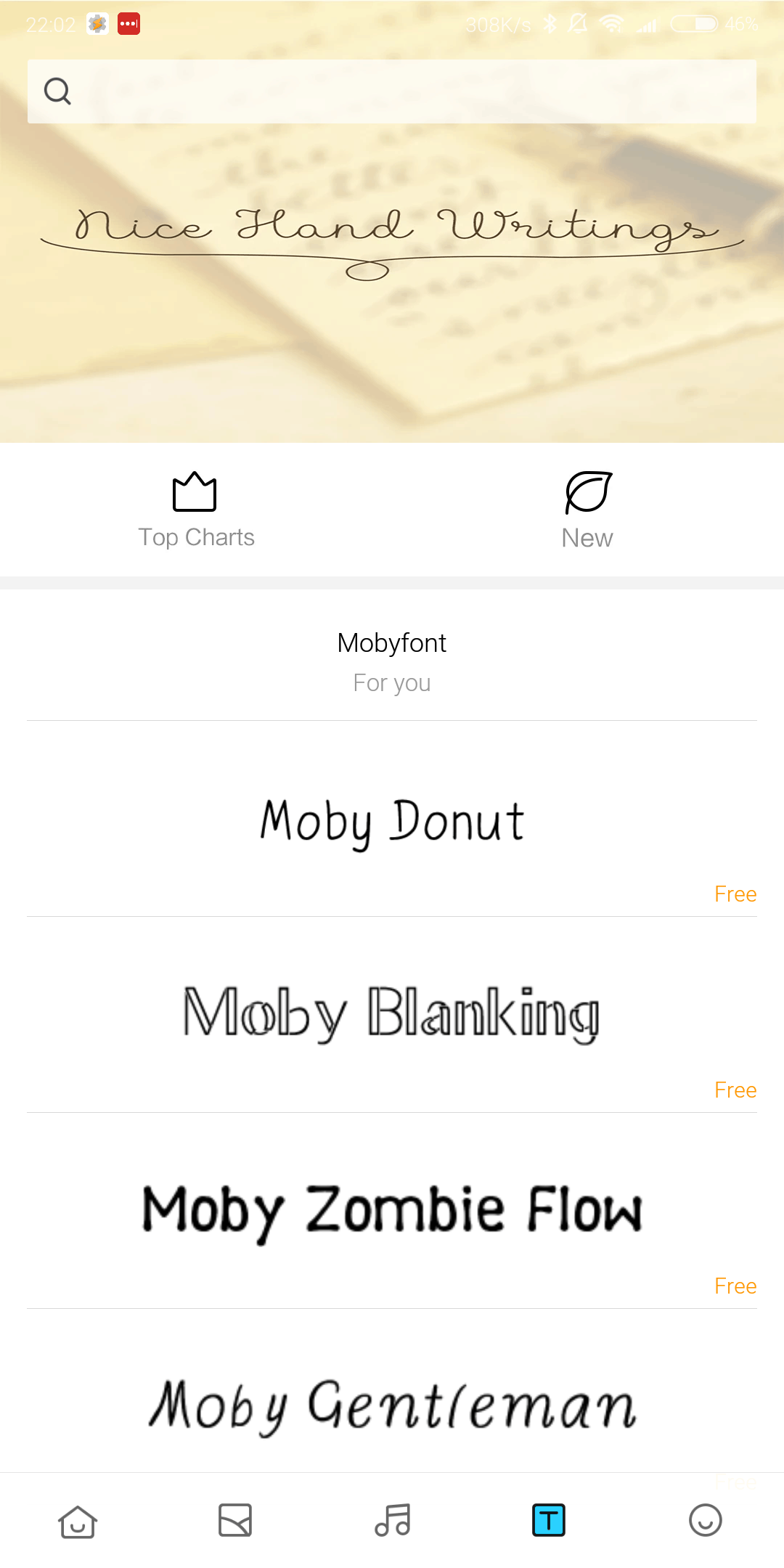Open the profile smiley tab

pos(705,1520)
